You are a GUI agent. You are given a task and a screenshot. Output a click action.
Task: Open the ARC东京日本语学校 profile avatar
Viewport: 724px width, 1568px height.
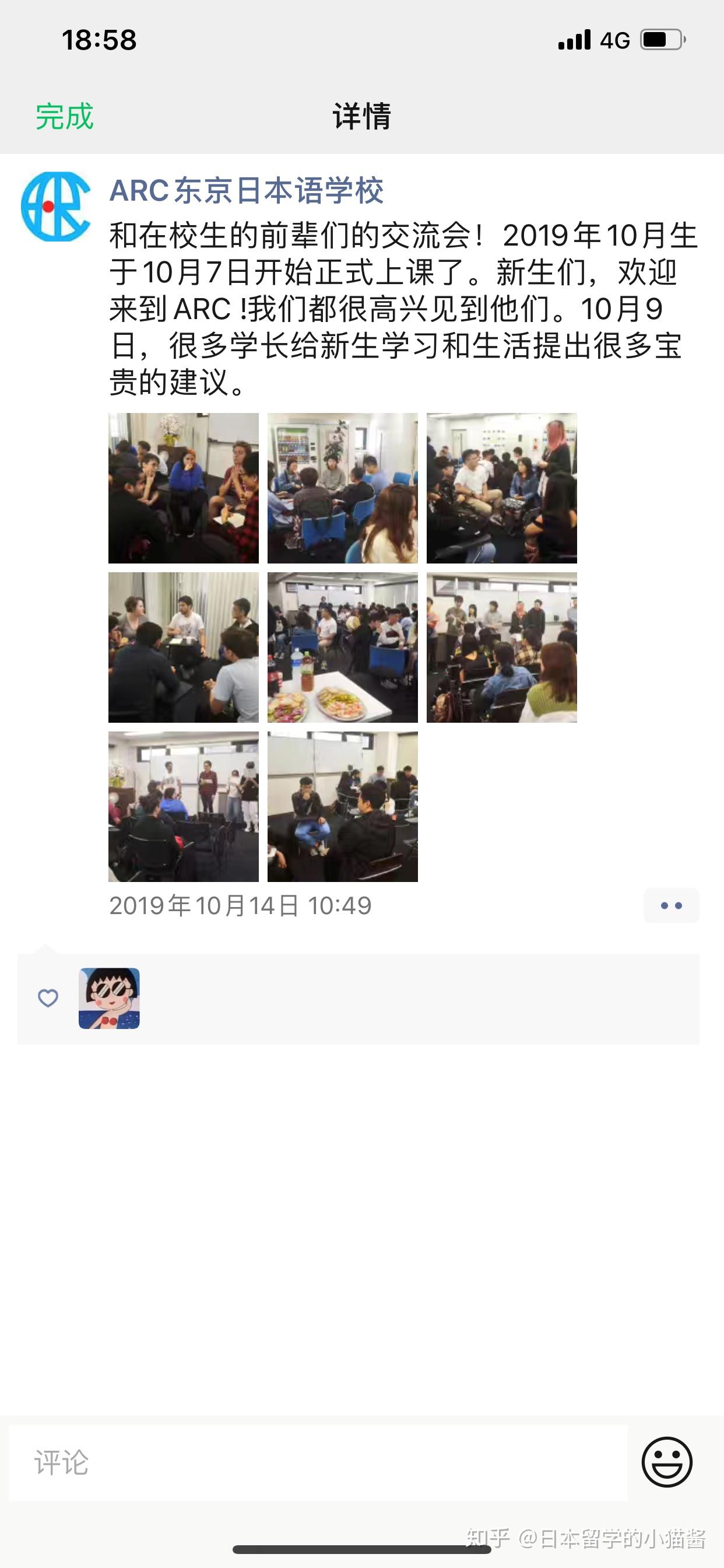(56, 206)
